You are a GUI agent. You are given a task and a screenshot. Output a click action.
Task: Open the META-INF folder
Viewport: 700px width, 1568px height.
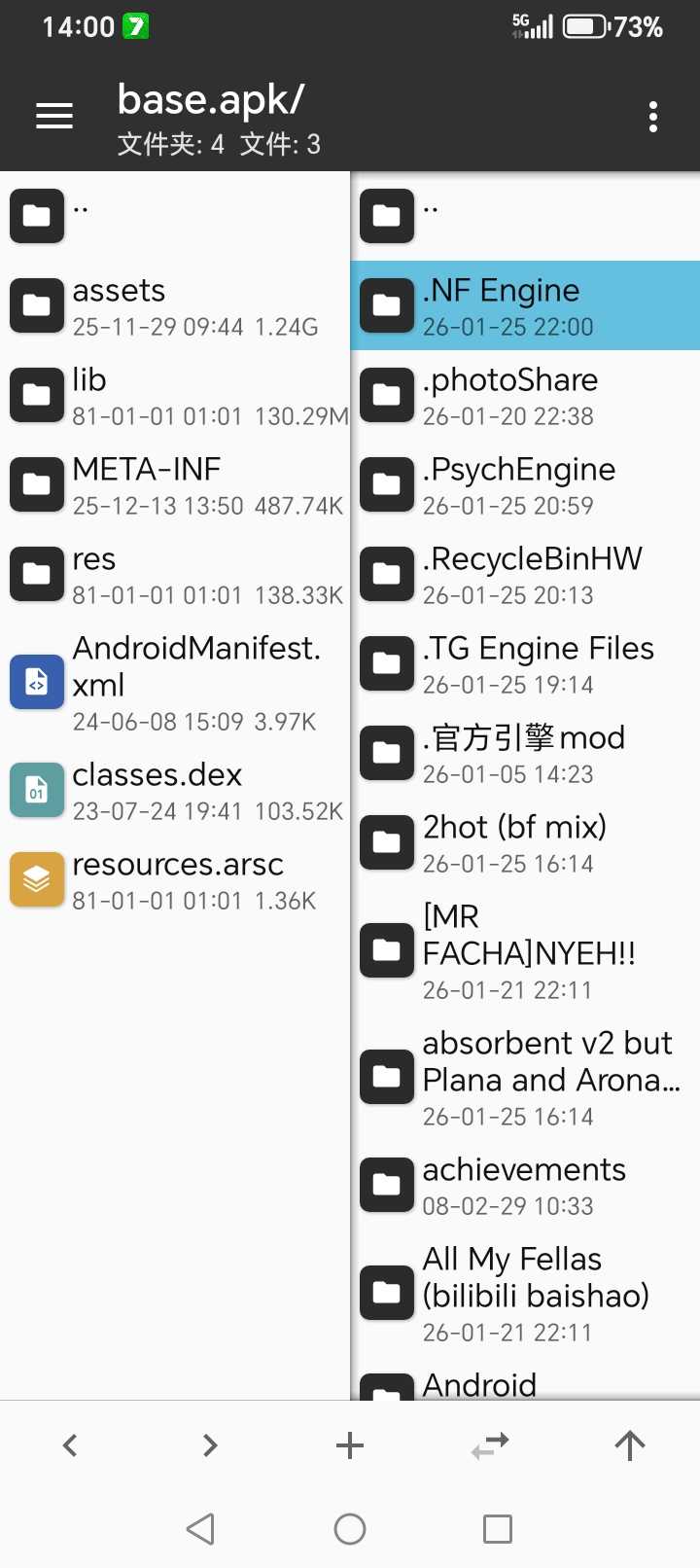pos(175,484)
